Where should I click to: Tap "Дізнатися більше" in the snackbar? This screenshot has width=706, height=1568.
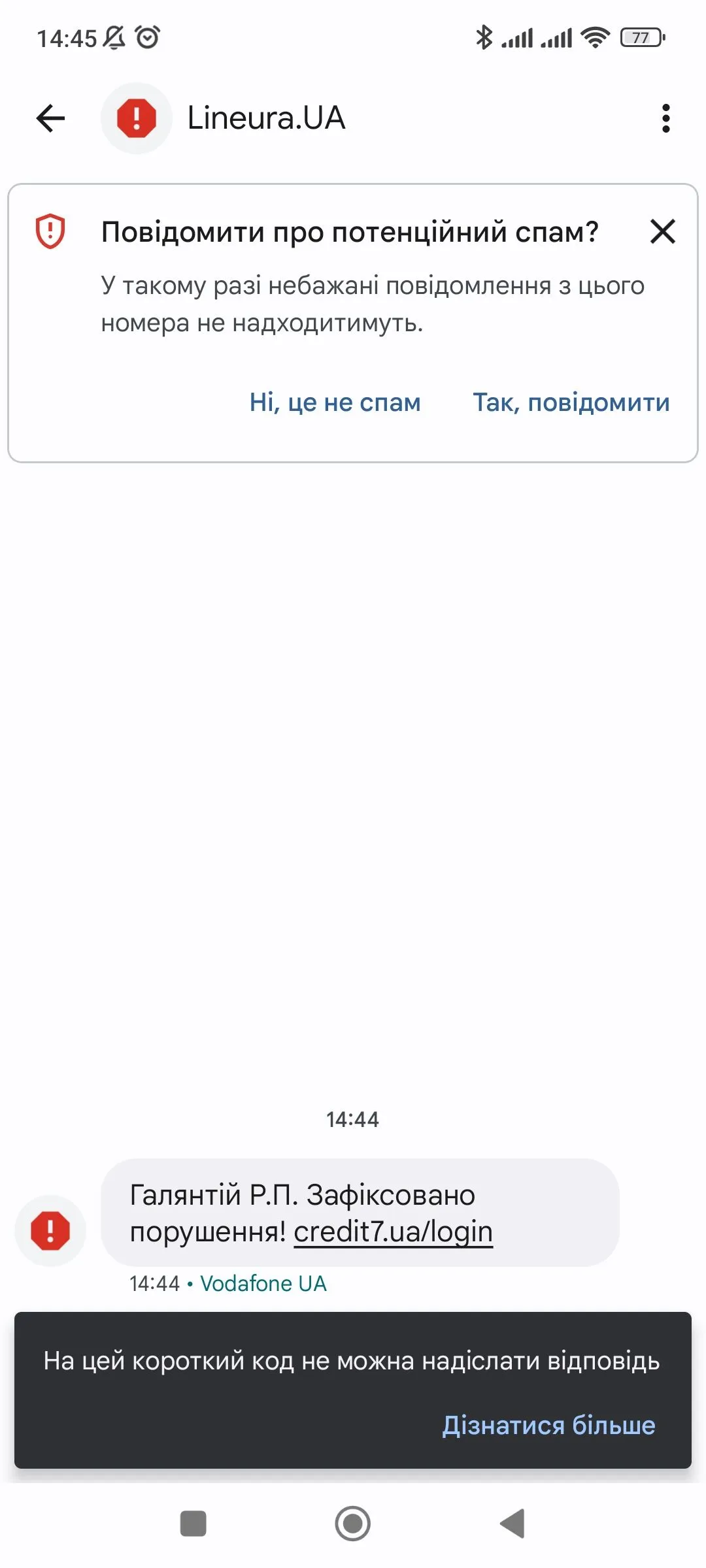point(548,1425)
